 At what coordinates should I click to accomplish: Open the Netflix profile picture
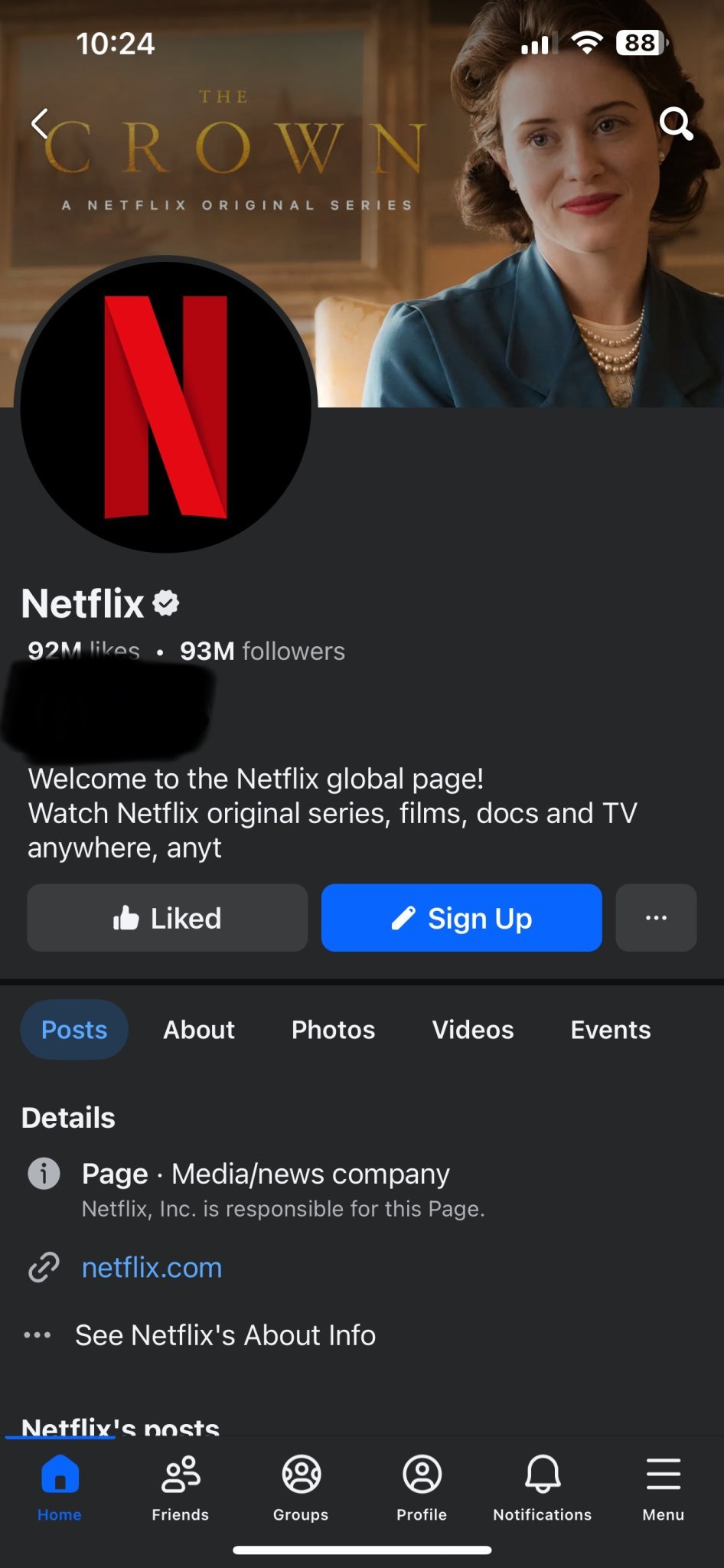coord(165,404)
